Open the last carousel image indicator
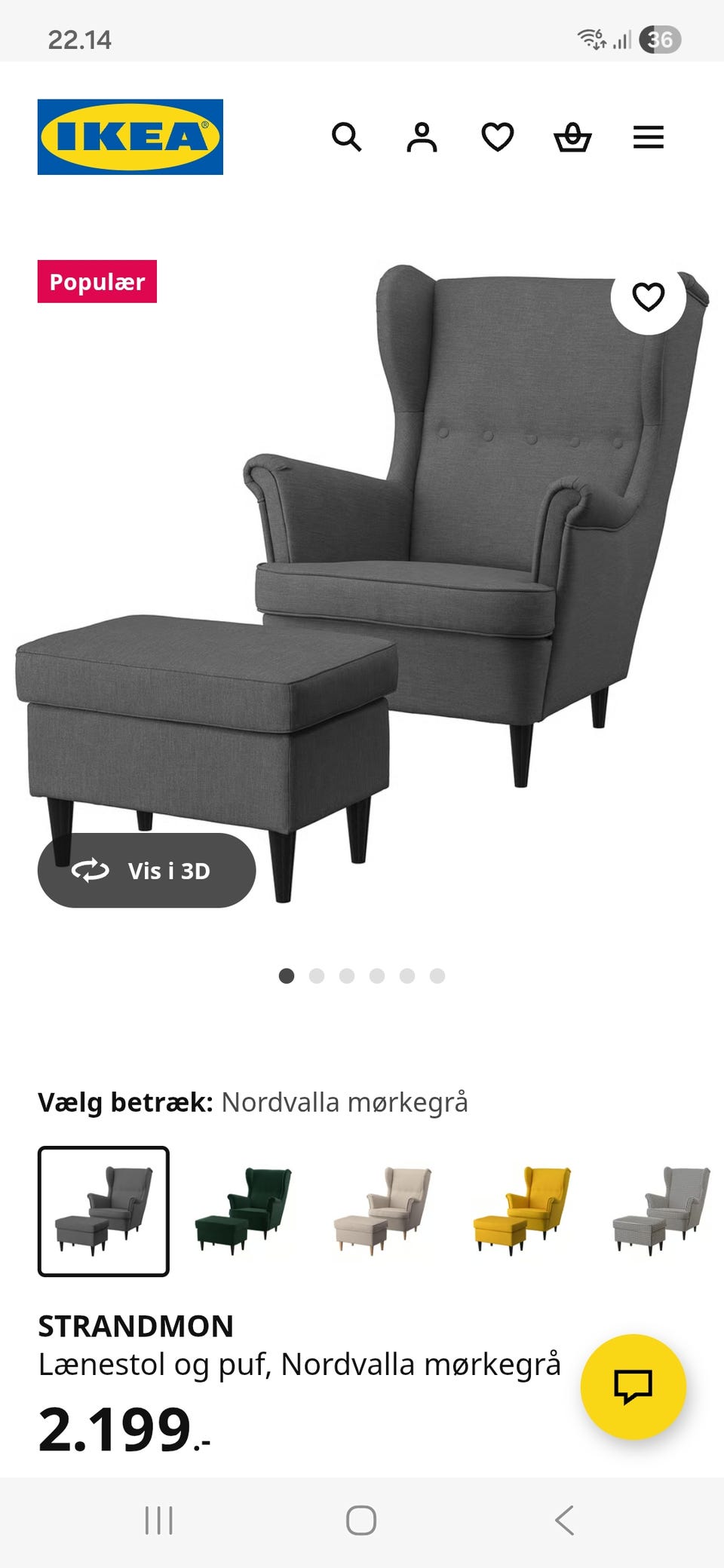Image resolution: width=724 pixels, height=1568 pixels. point(436,975)
